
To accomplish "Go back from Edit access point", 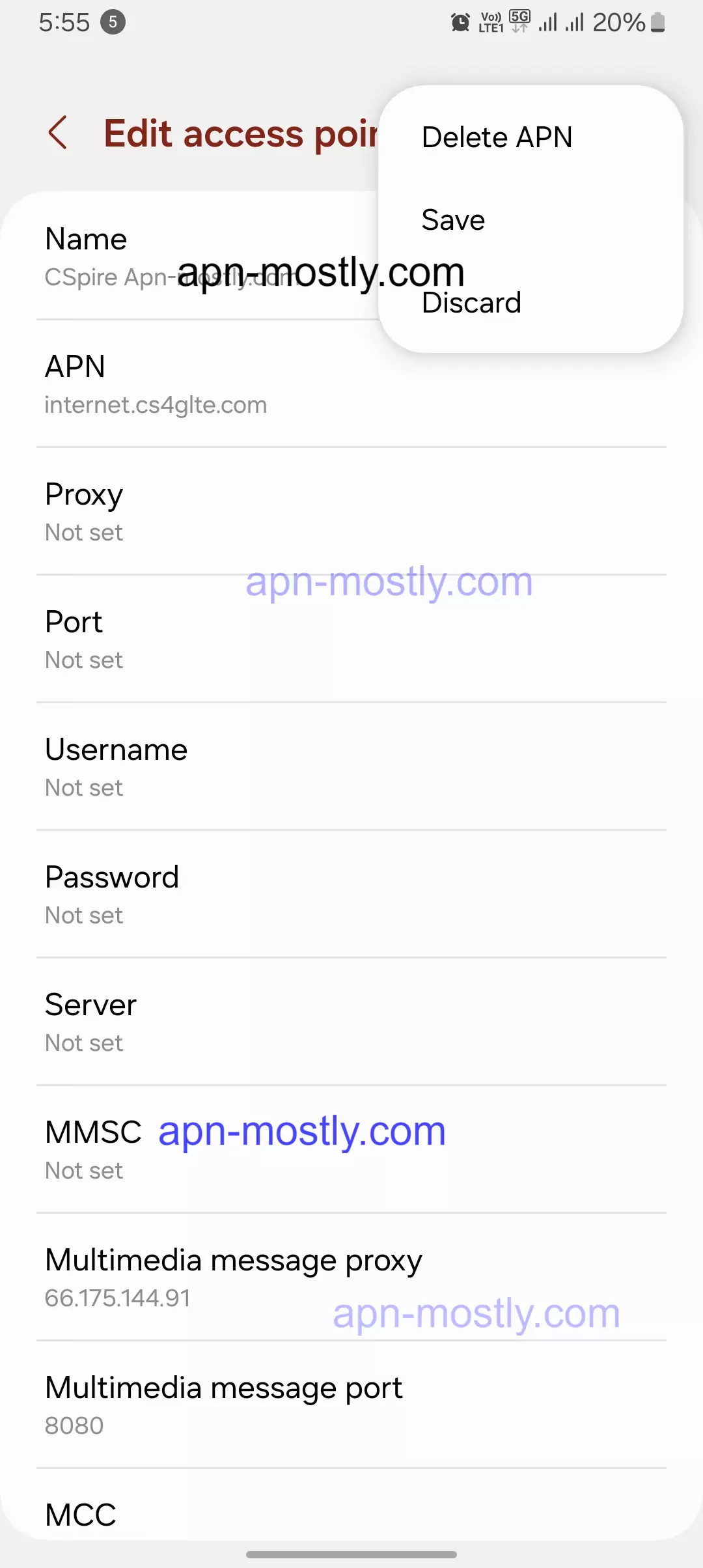I will [58, 133].
